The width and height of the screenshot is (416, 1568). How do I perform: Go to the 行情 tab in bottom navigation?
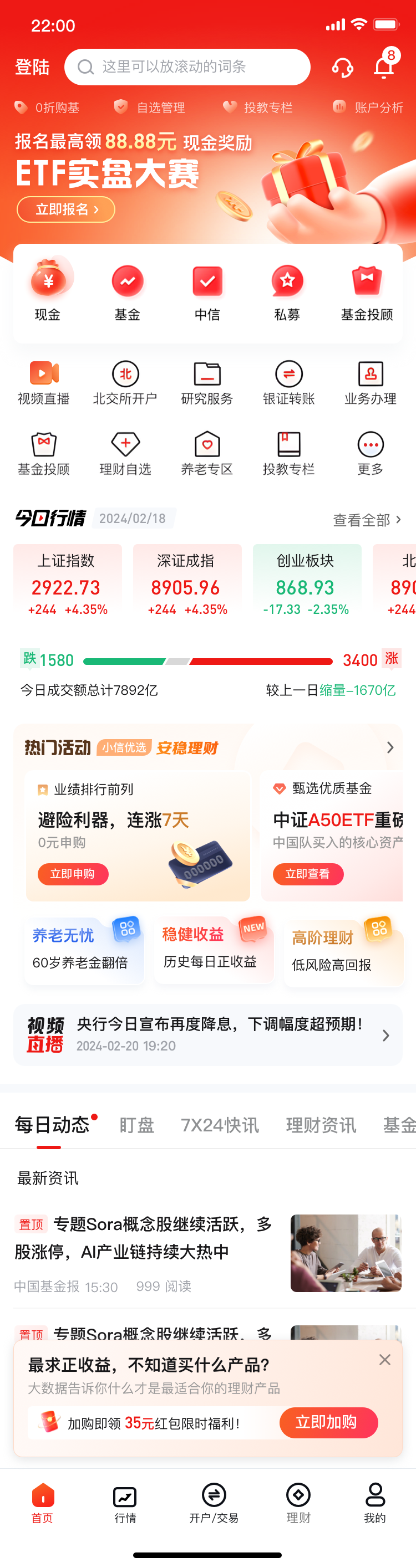[125, 1503]
